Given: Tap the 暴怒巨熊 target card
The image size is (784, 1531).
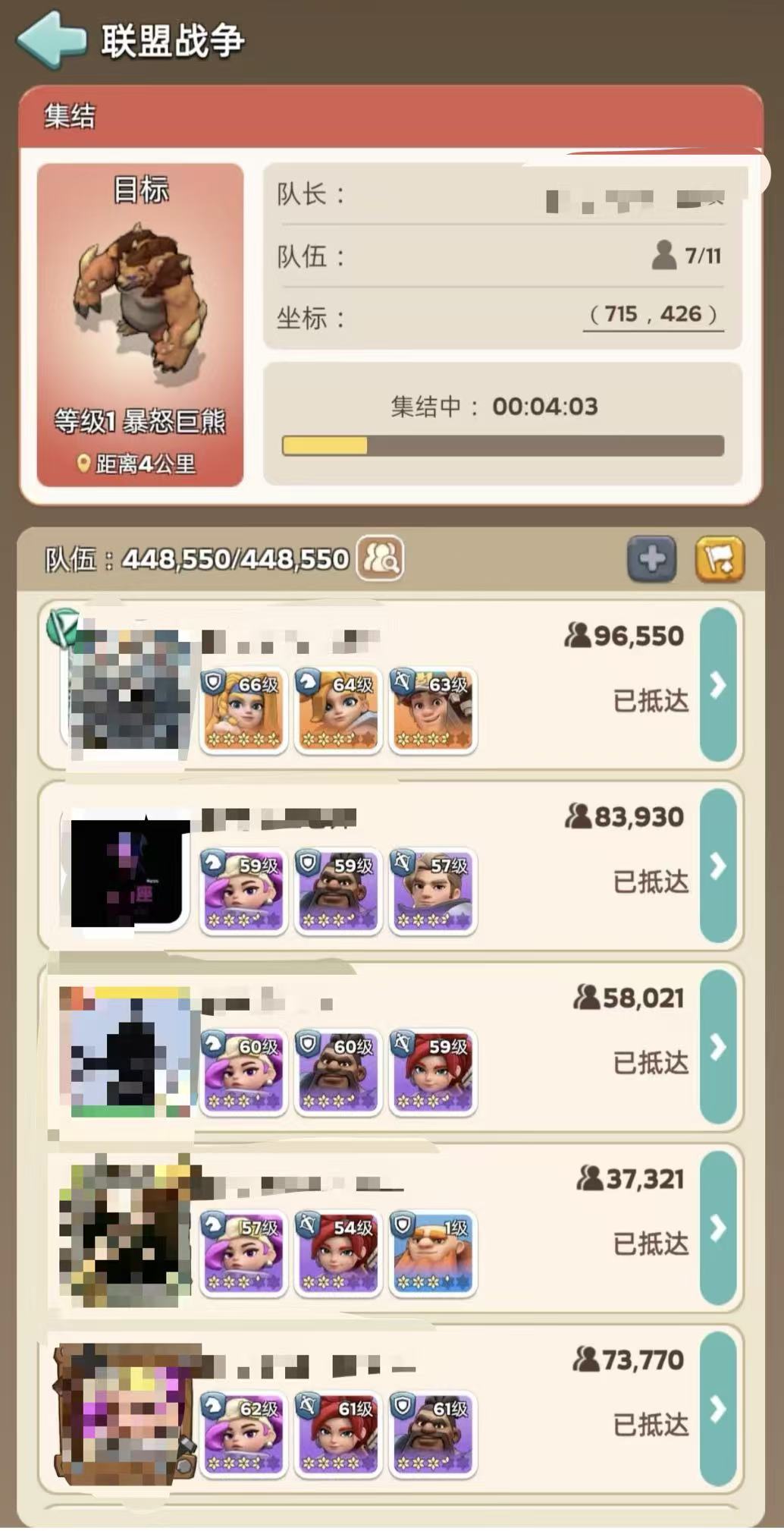Looking at the screenshot, I should click(140, 325).
